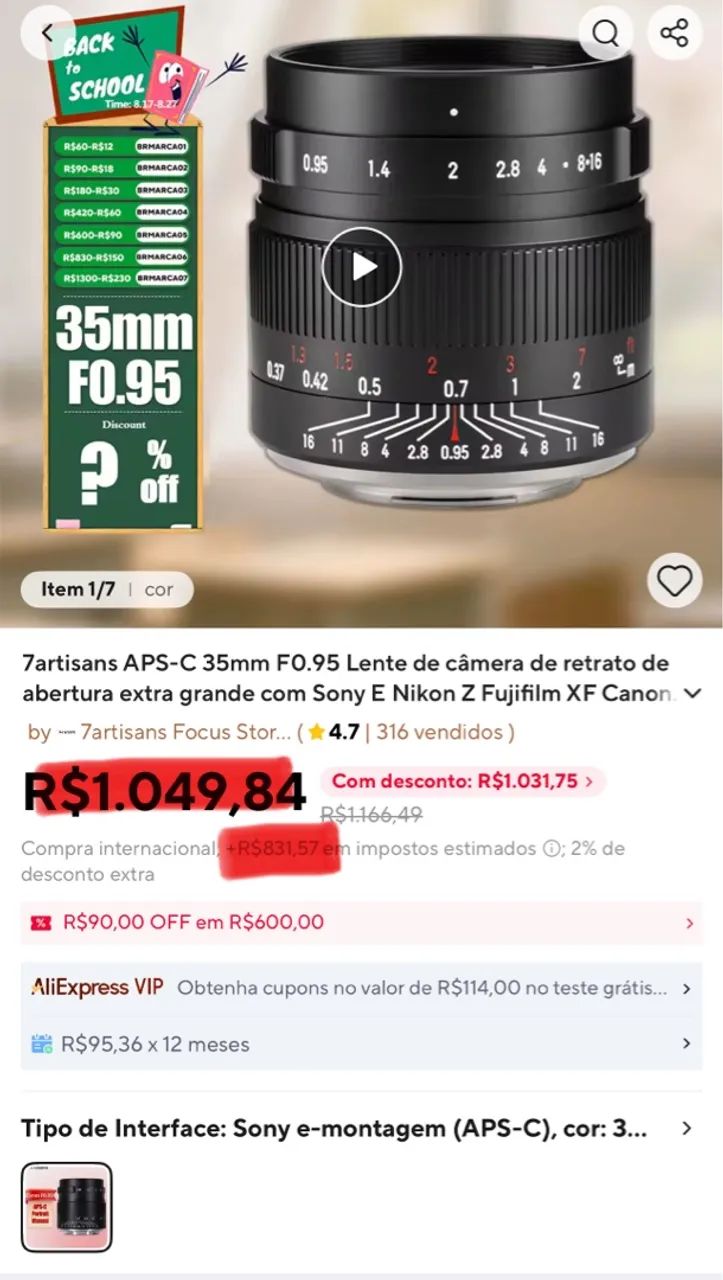723x1280 pixels.
Task: Open R$90,00 OFF em R$600,00 coupon
Action: pos(361,922)
